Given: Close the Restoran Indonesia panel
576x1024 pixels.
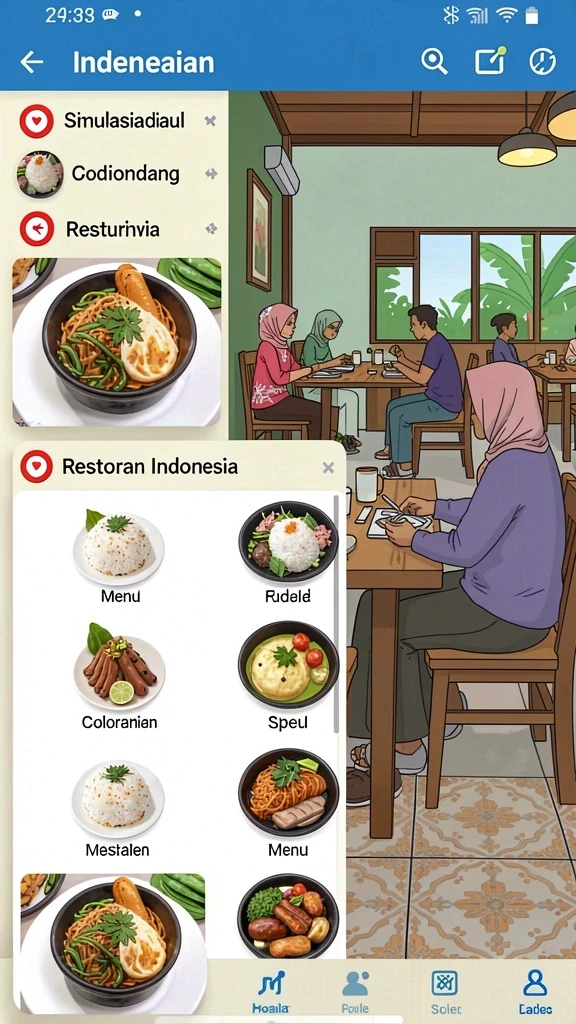Looking at the screenshot, I should (x=328, y=468).
